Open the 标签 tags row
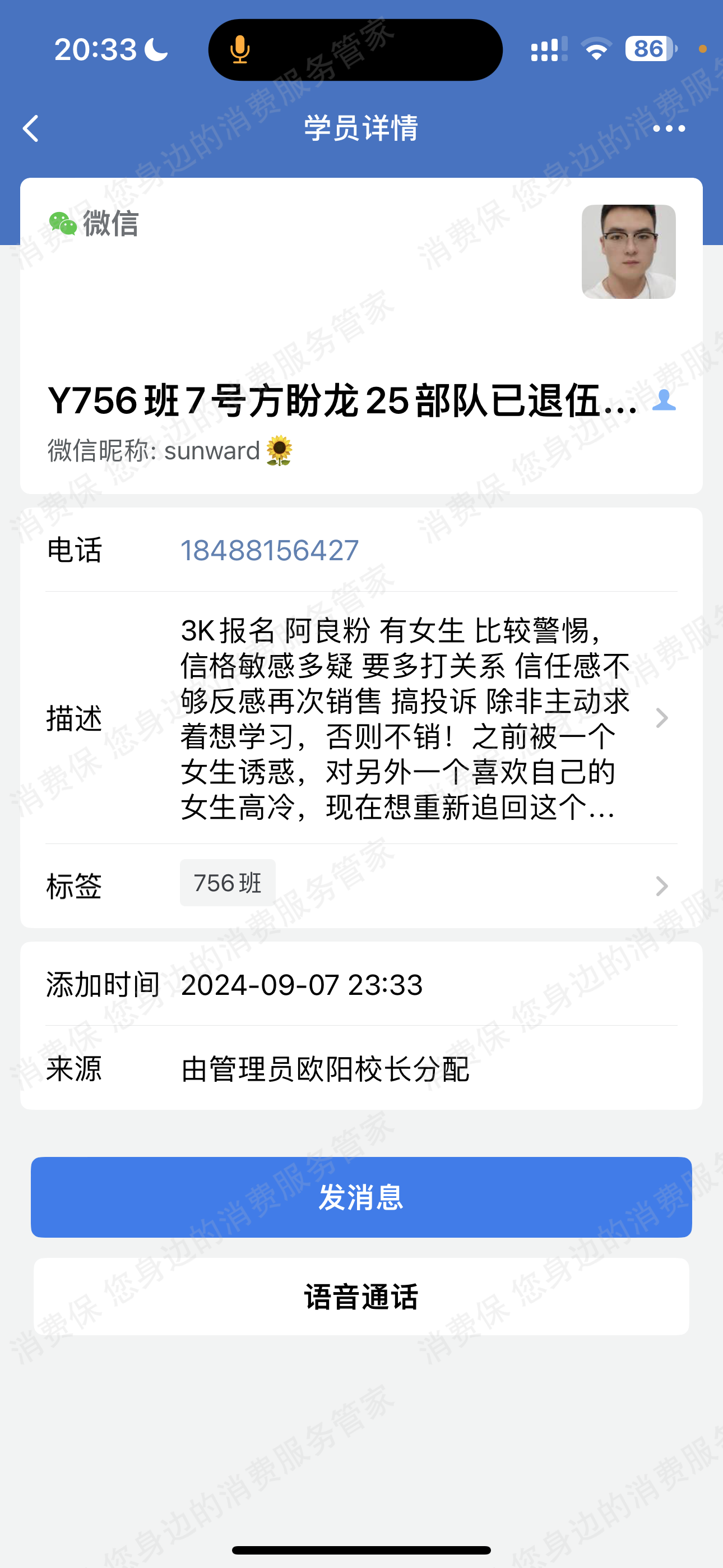 pos(661,886)
